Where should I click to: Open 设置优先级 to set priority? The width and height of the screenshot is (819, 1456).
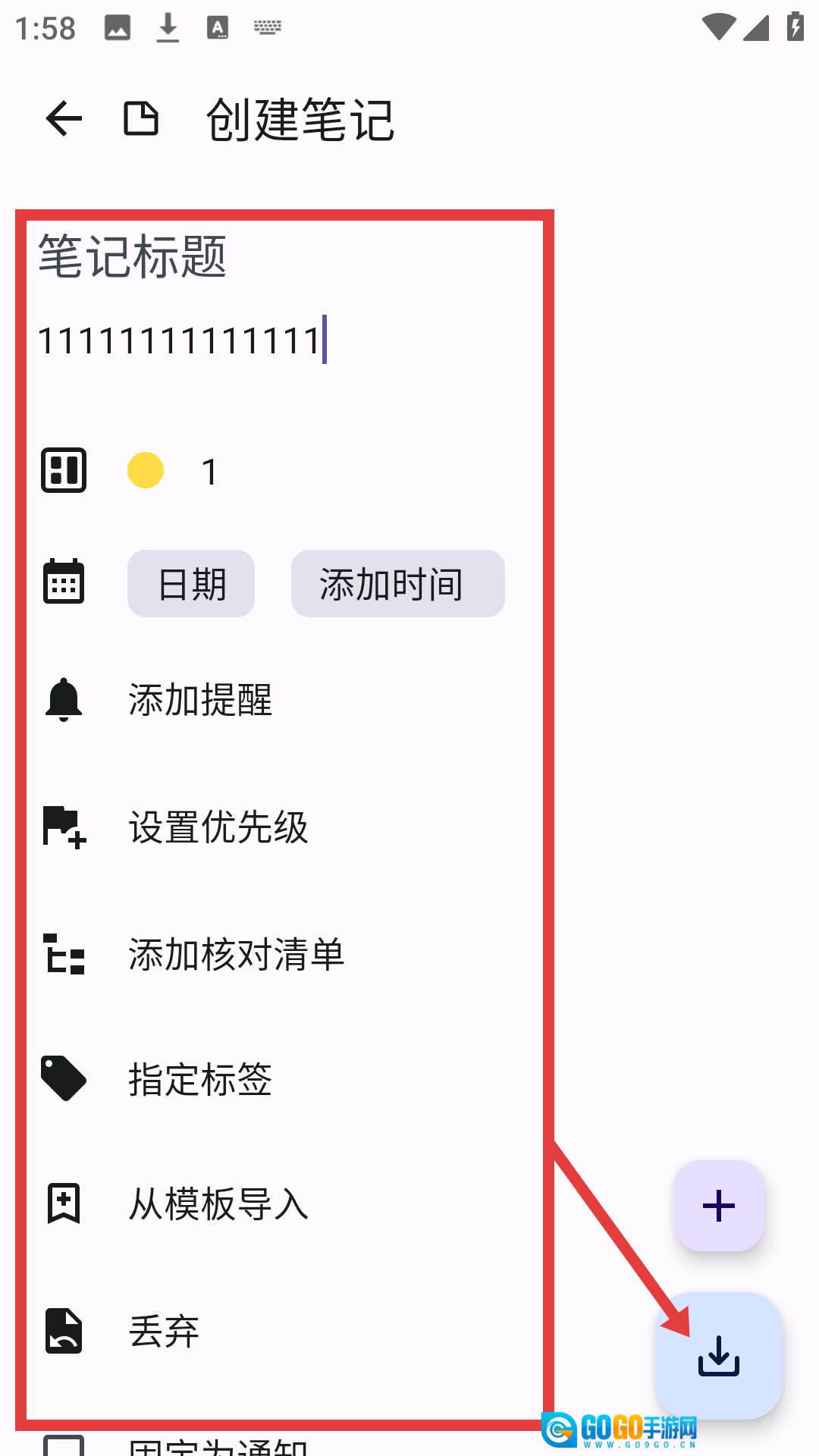coord(218,827)
